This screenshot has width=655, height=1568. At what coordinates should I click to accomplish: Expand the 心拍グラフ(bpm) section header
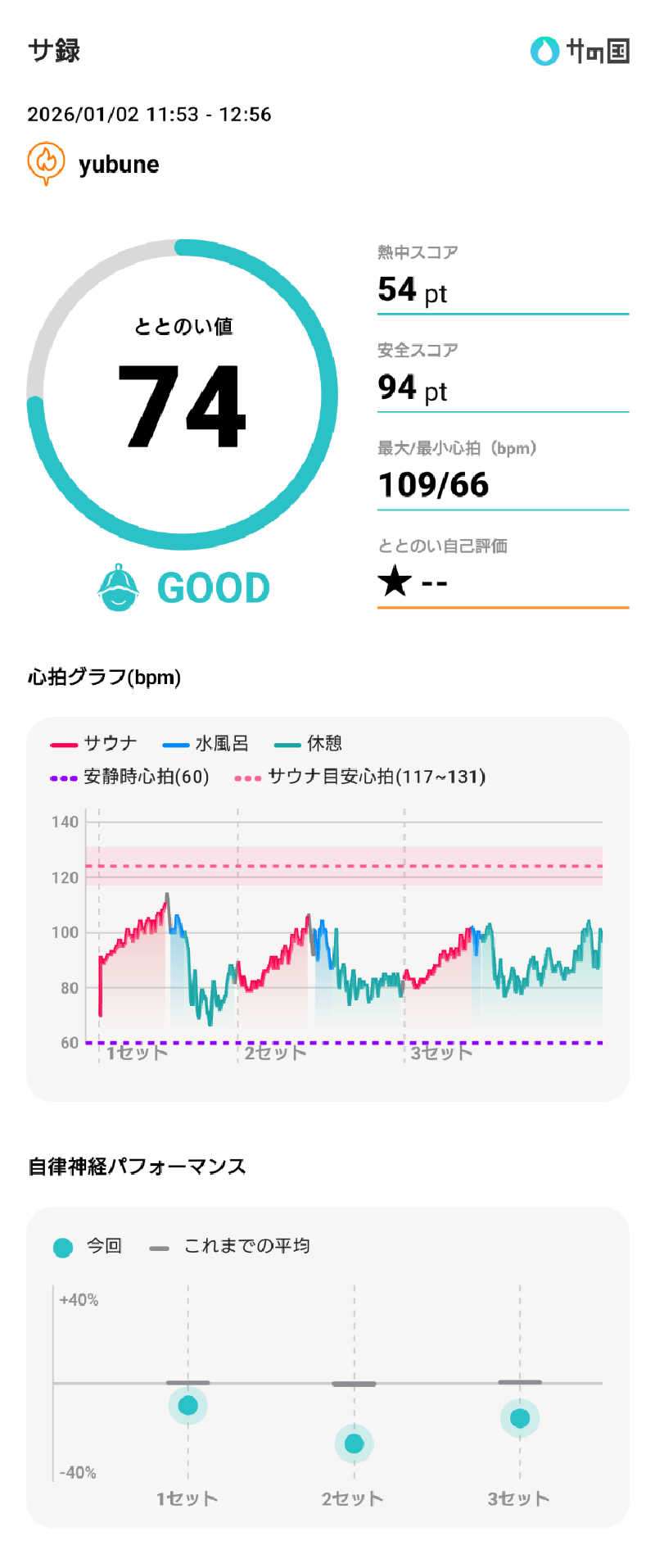[x=105, y=678]
